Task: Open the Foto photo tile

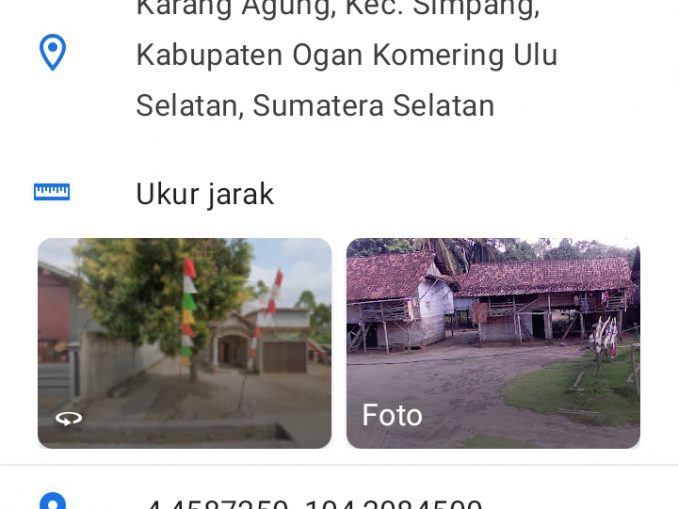Action: coord(493,343)
